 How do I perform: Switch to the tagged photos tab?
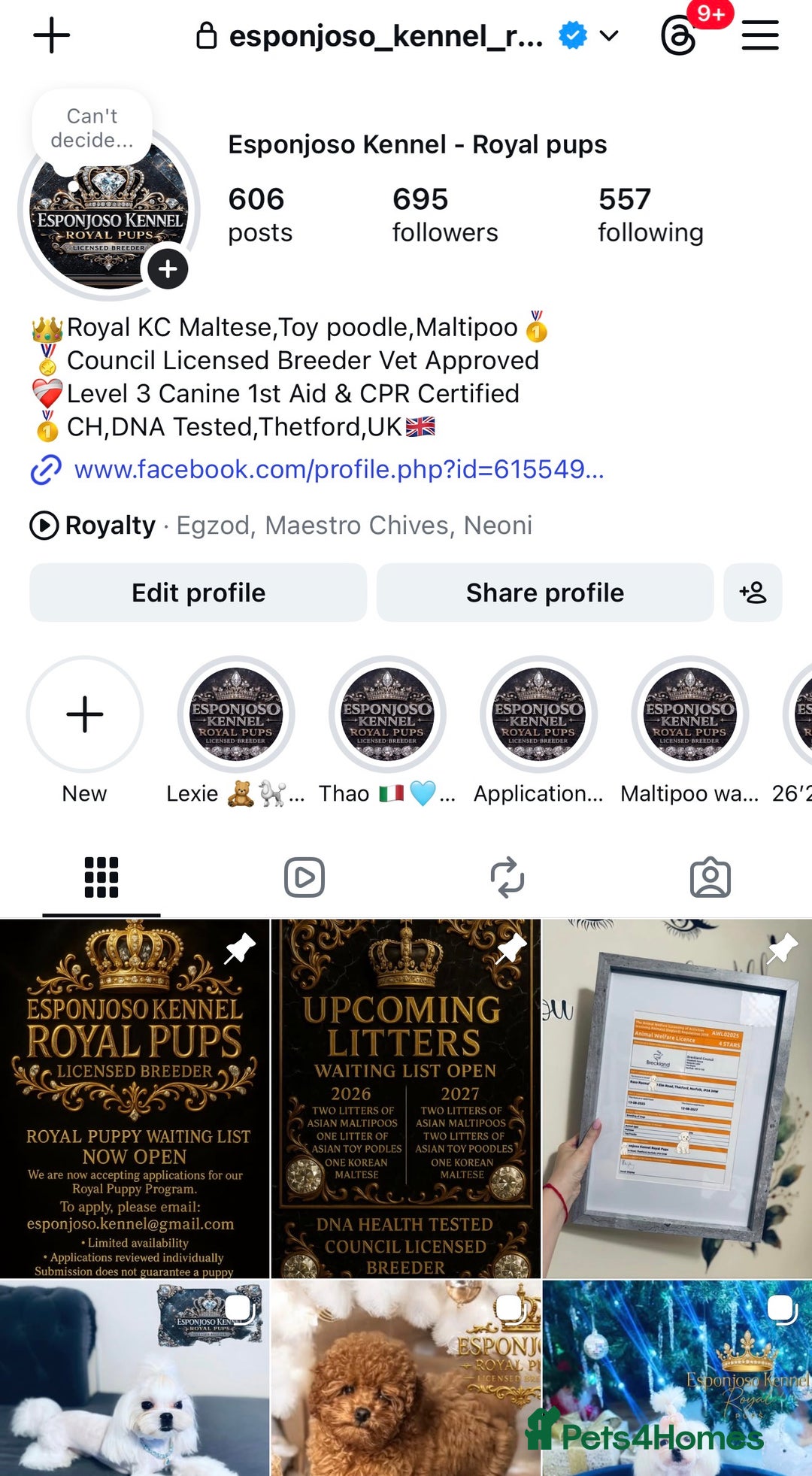(x=710, y=877)
